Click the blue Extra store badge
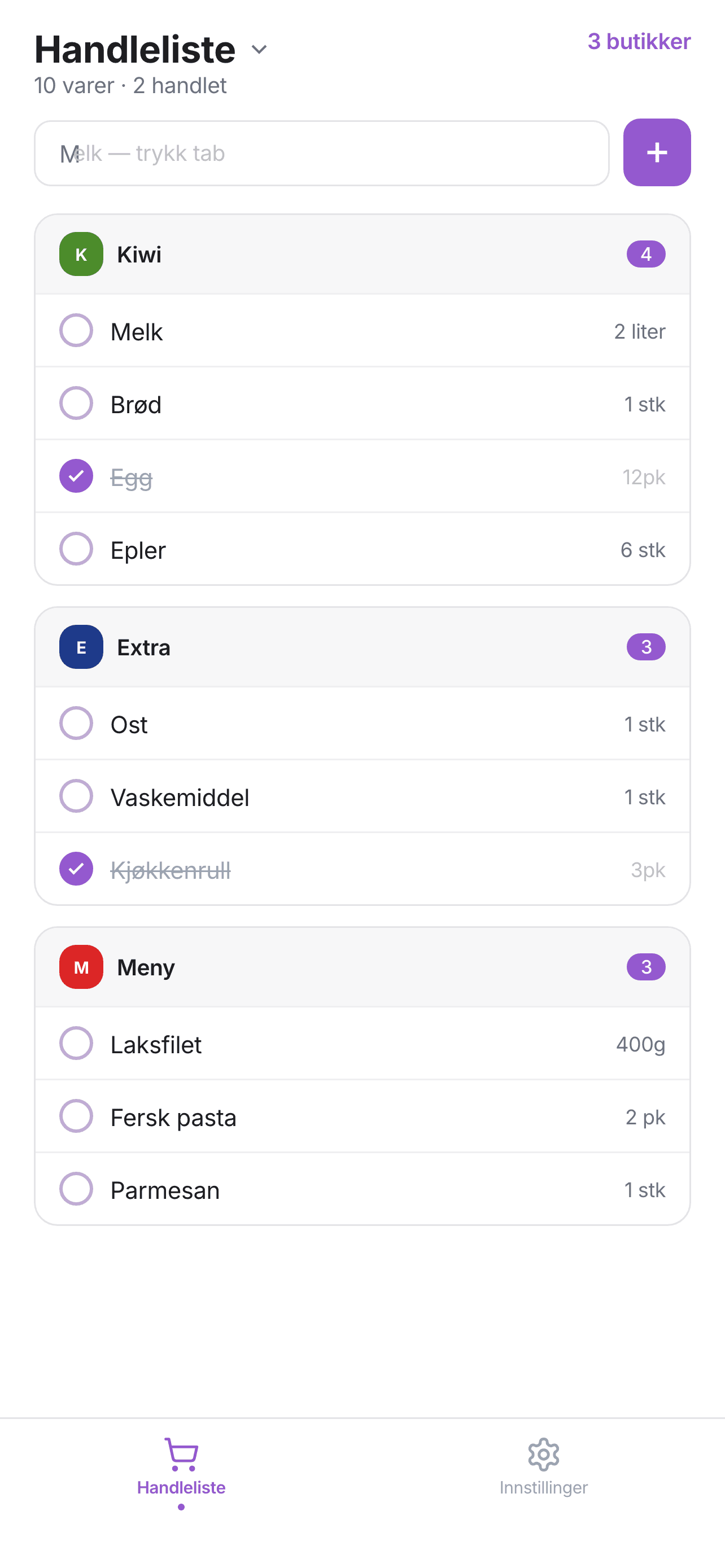725x1568 pixels. click(80, 647)
